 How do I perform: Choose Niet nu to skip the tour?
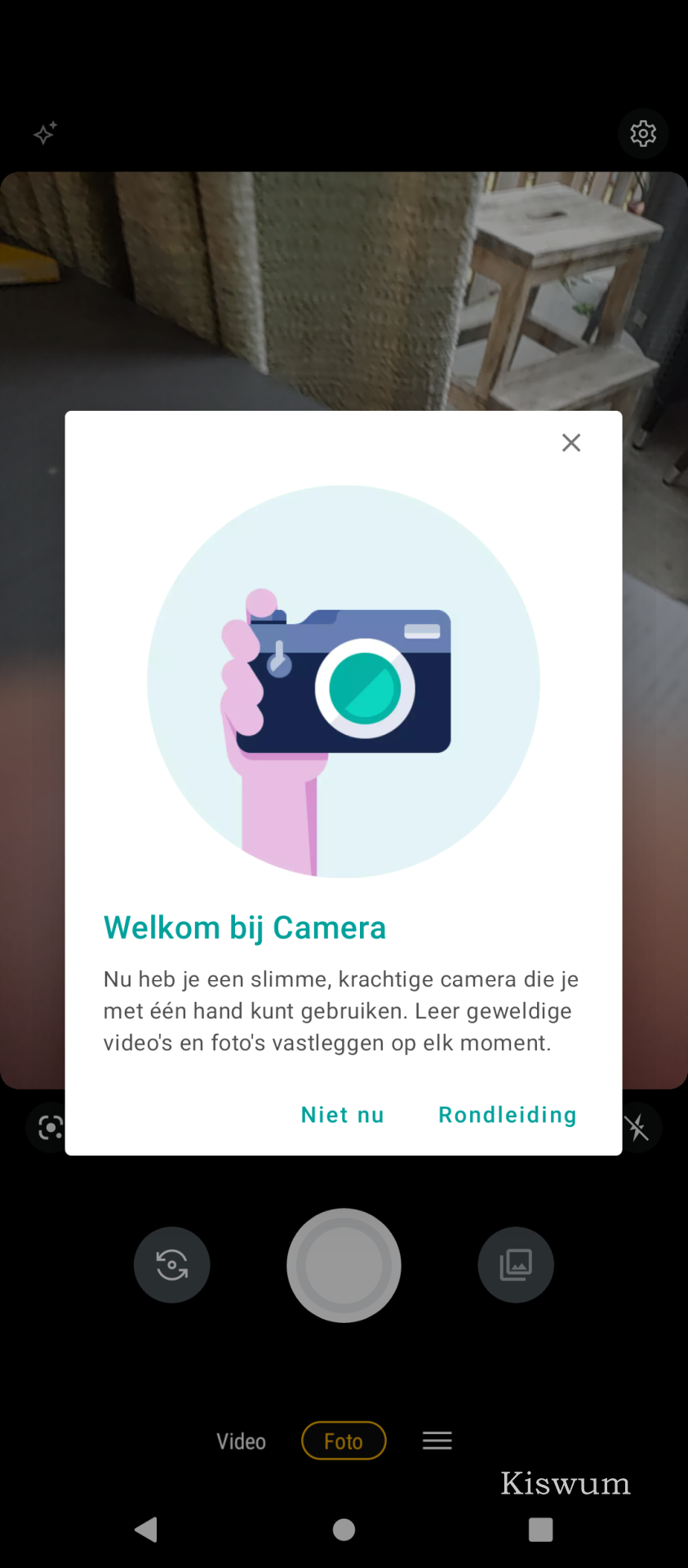point(342,1115)
